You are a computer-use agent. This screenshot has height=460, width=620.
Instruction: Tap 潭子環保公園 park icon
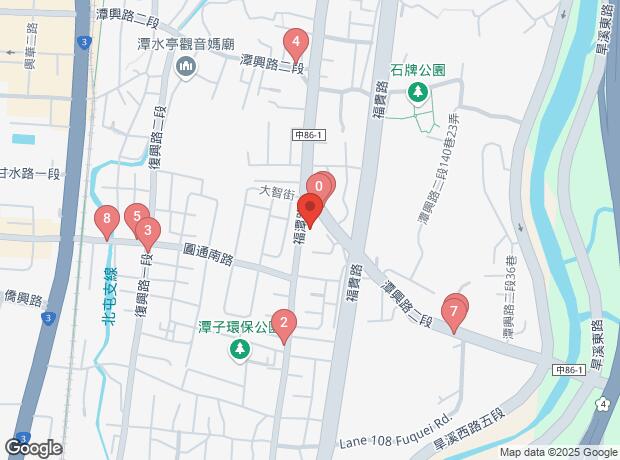239,348
